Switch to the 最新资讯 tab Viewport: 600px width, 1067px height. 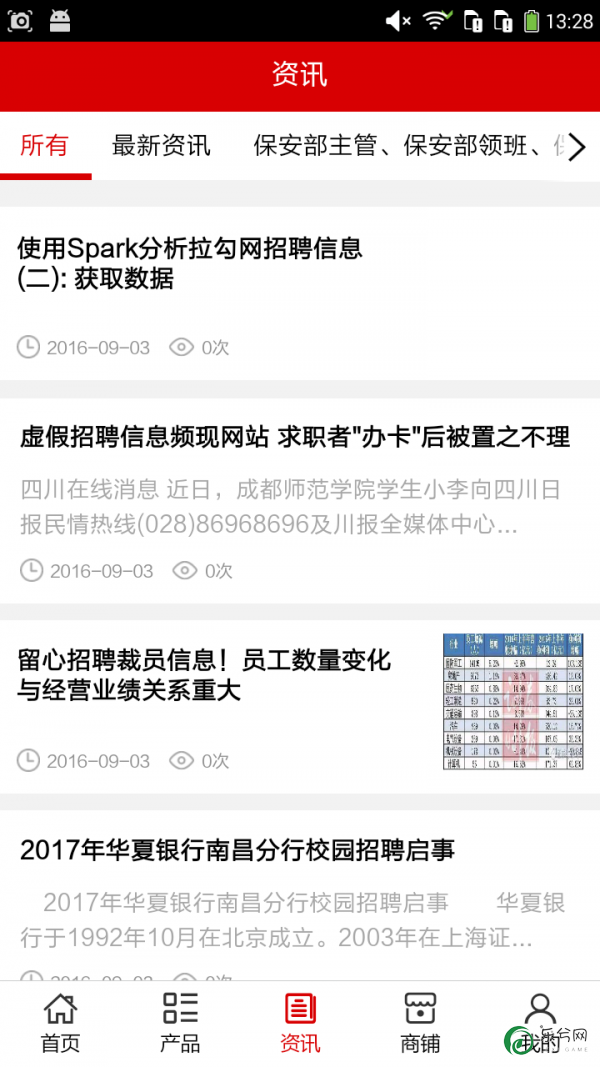tap(161, 146)
